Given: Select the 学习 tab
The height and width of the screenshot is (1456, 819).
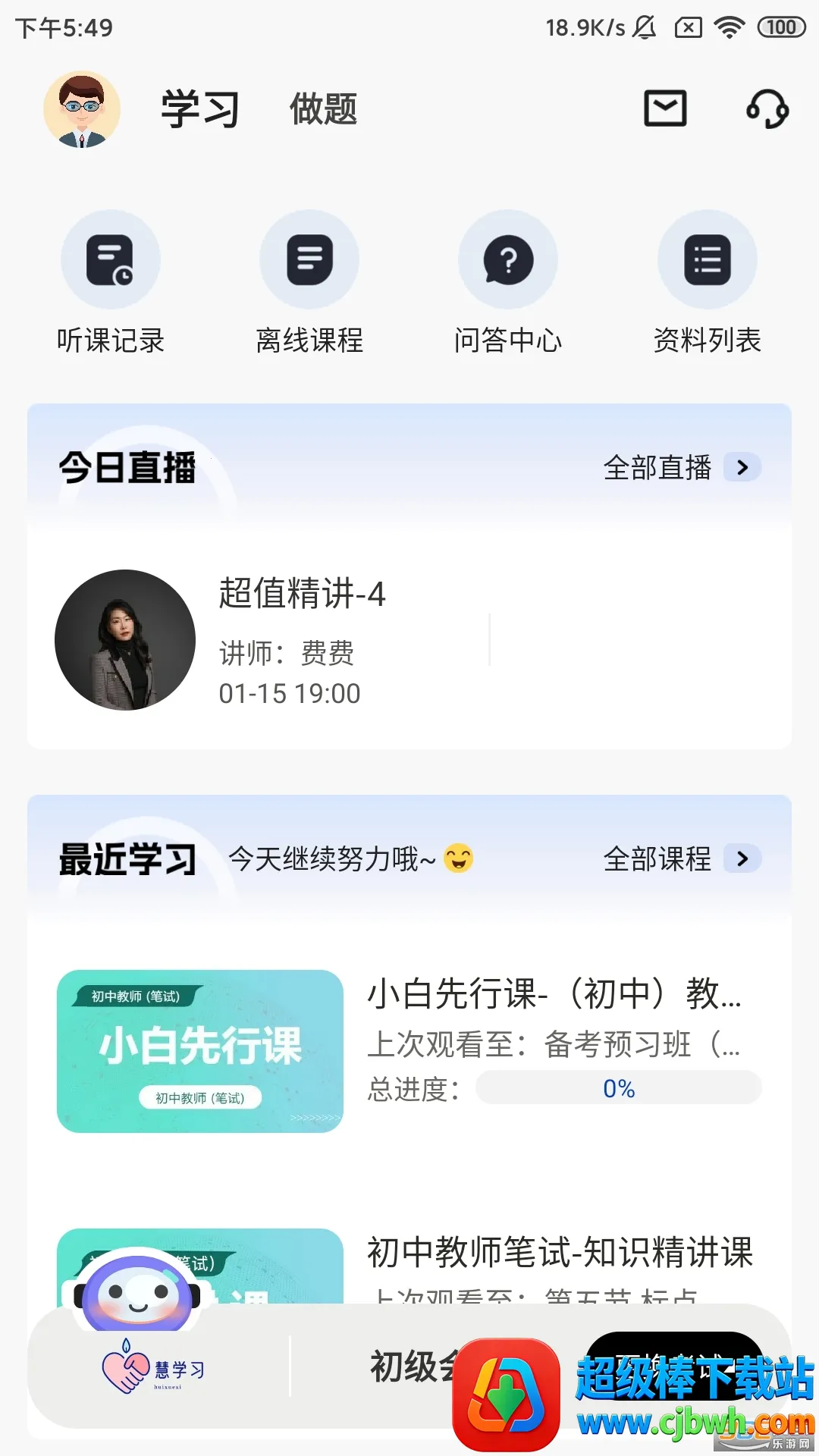Looking at the screenshot, I should (x=200, y=109).
